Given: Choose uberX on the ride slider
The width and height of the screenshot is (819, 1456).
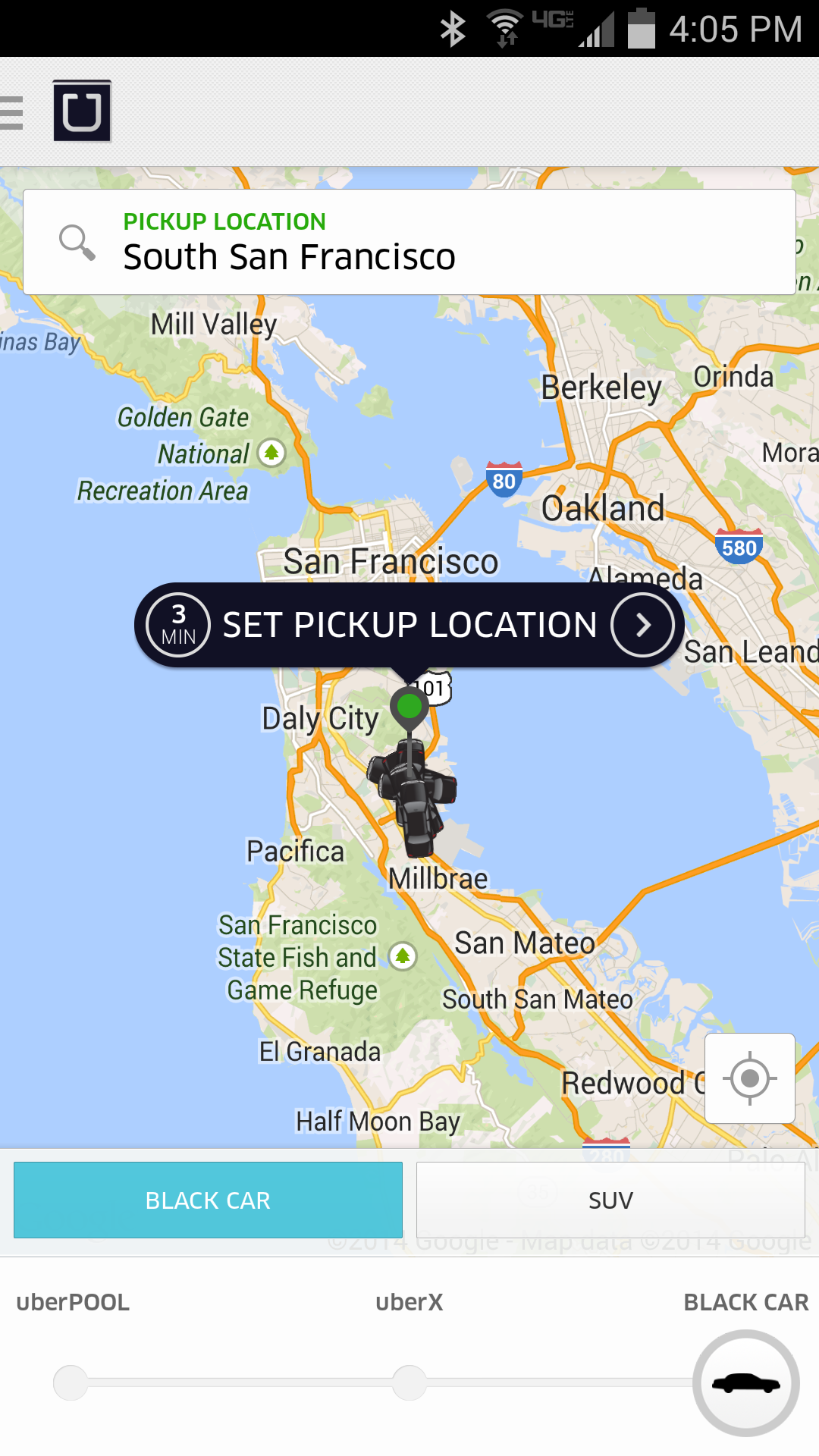Looking at the screenshot, I should [409, 1382].
